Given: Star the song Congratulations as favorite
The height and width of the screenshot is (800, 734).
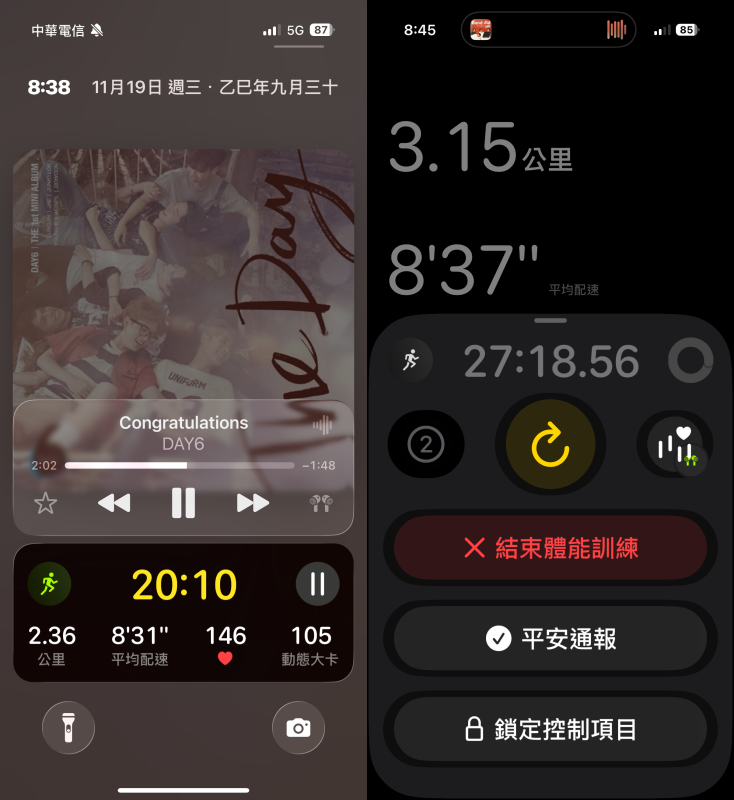Looking at the screenshot, I should pyautogui.click(x=44, y=504).
